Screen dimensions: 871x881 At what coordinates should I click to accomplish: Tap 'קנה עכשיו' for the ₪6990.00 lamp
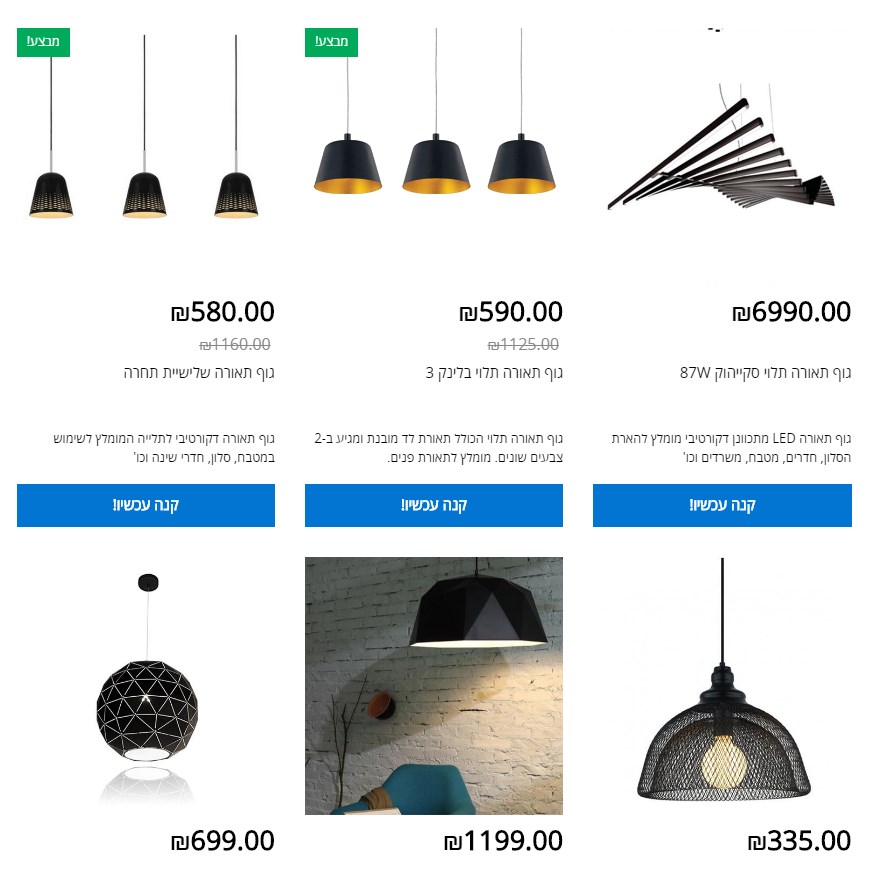pos(722,505)
